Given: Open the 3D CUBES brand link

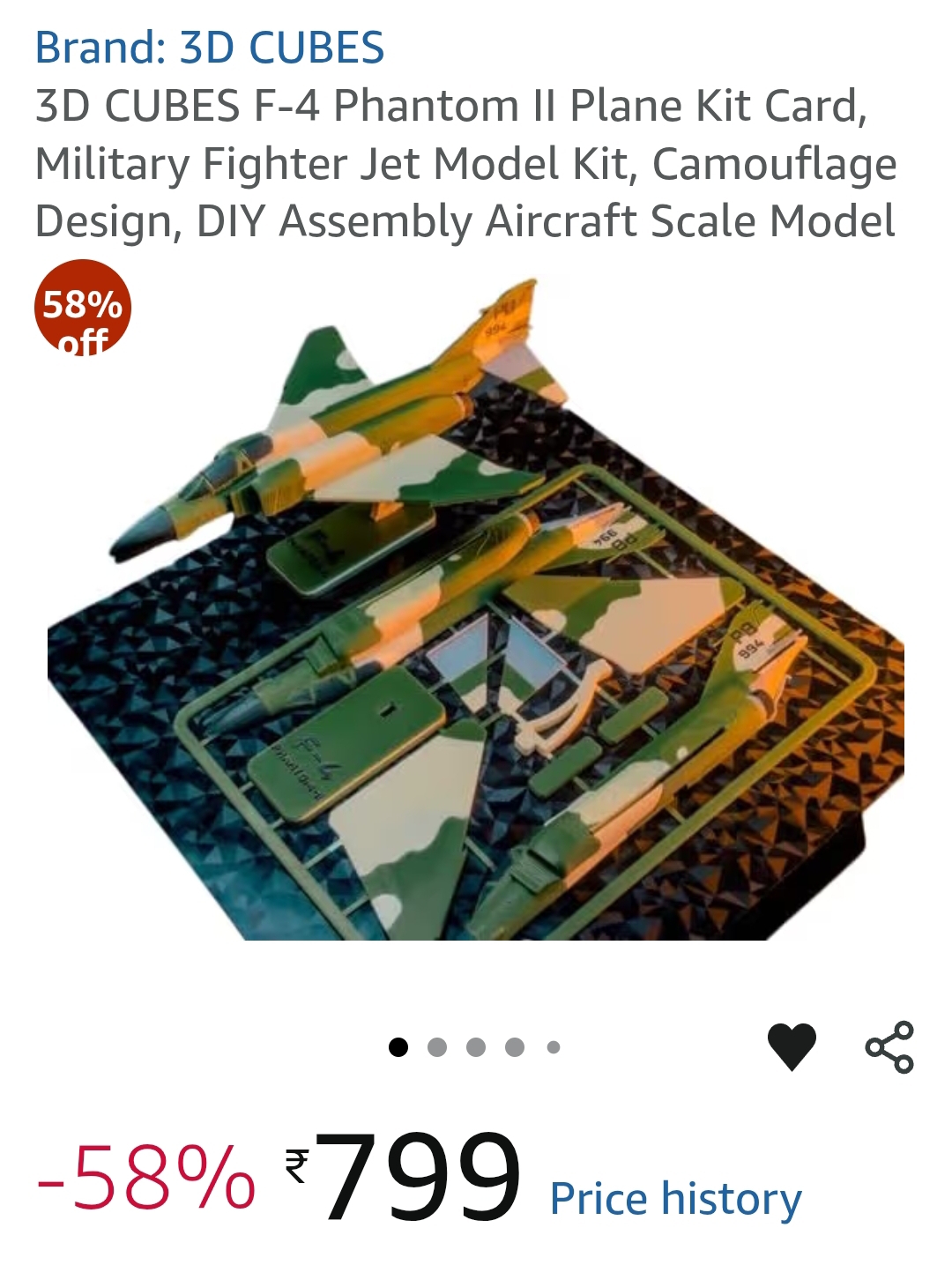Looking at the screenshot, I should coord(210,48).
